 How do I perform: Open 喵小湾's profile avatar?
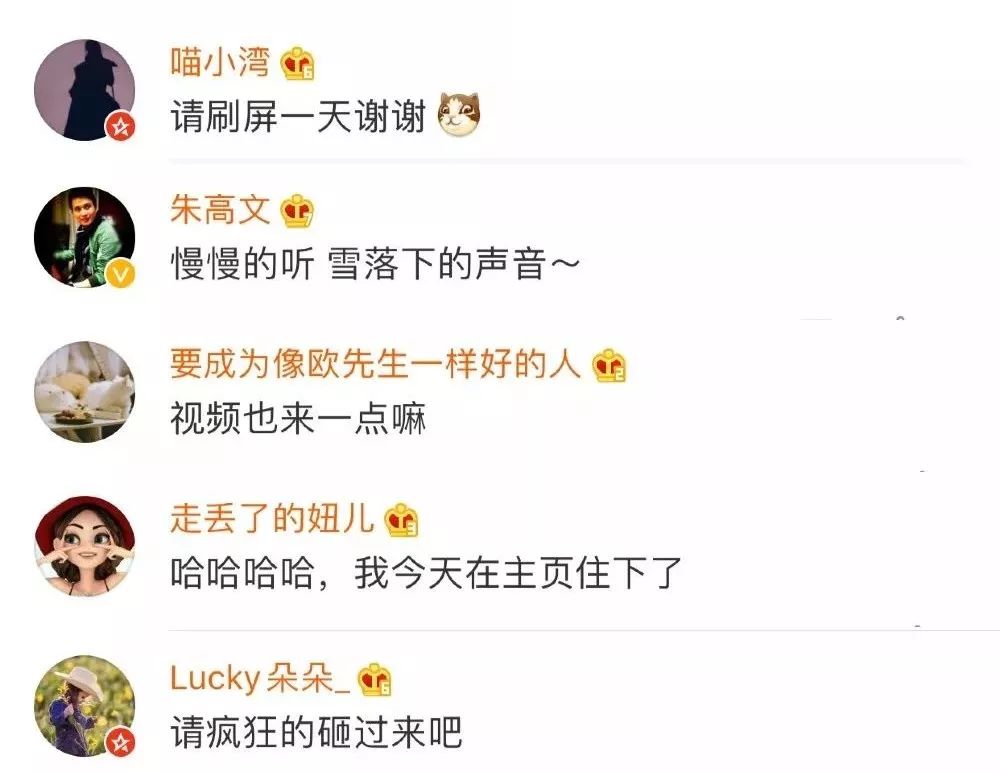pyautogui.click(x=85, y=90)
